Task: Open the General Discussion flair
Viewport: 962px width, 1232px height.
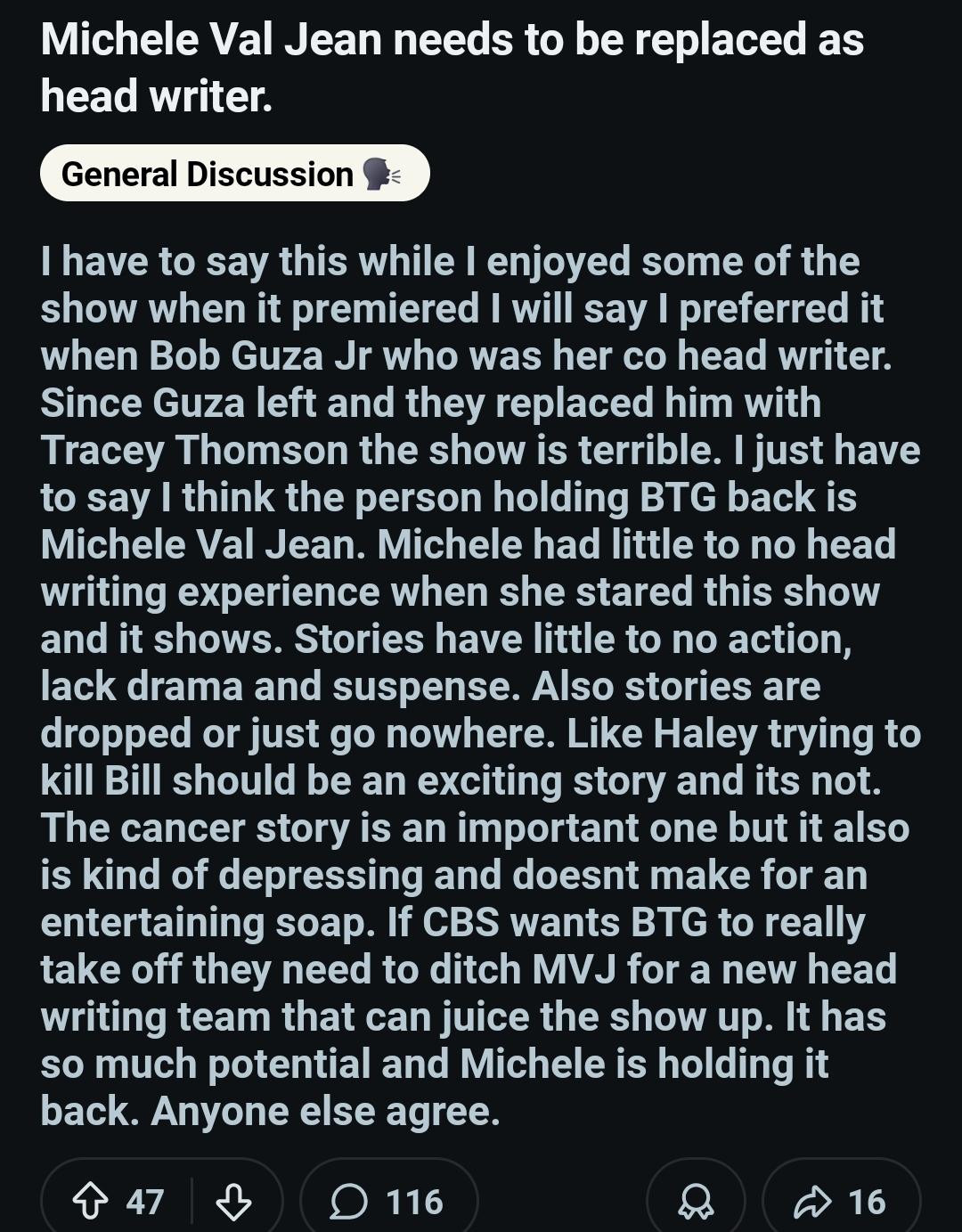Action: click(234, 174)
